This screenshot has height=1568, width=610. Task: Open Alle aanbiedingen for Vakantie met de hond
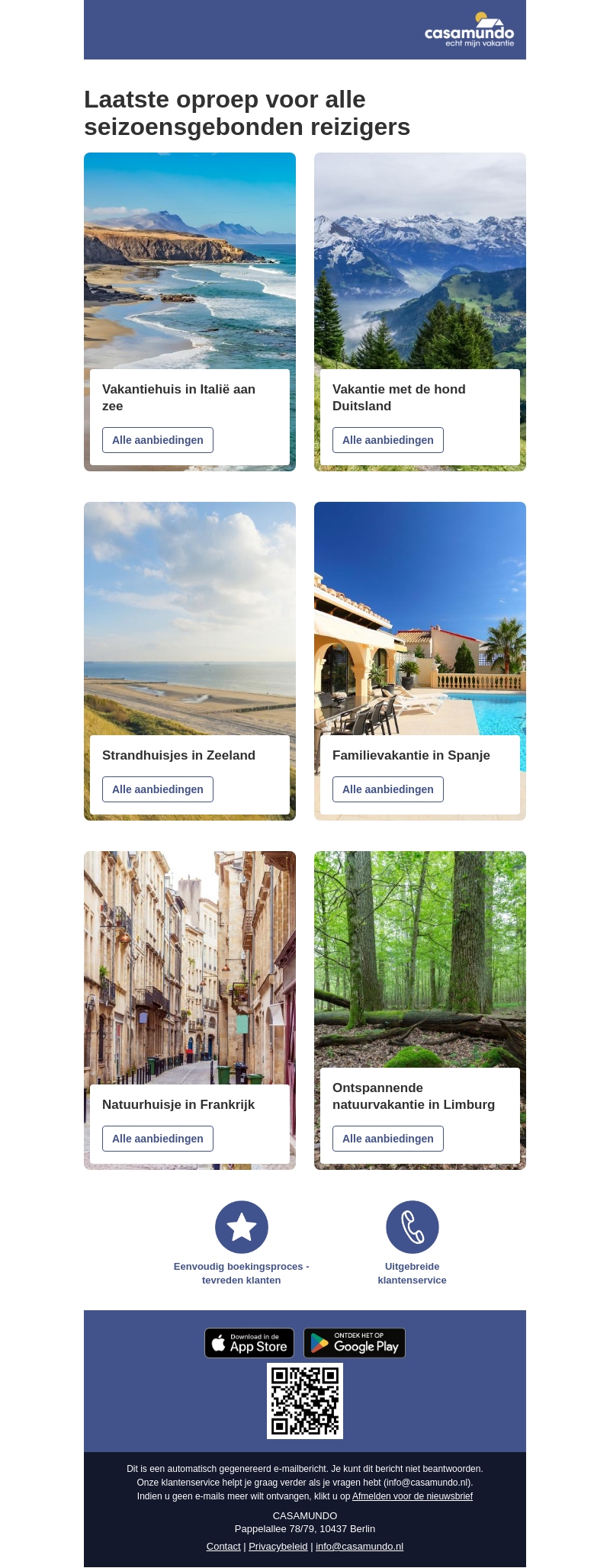pos(387,440)
